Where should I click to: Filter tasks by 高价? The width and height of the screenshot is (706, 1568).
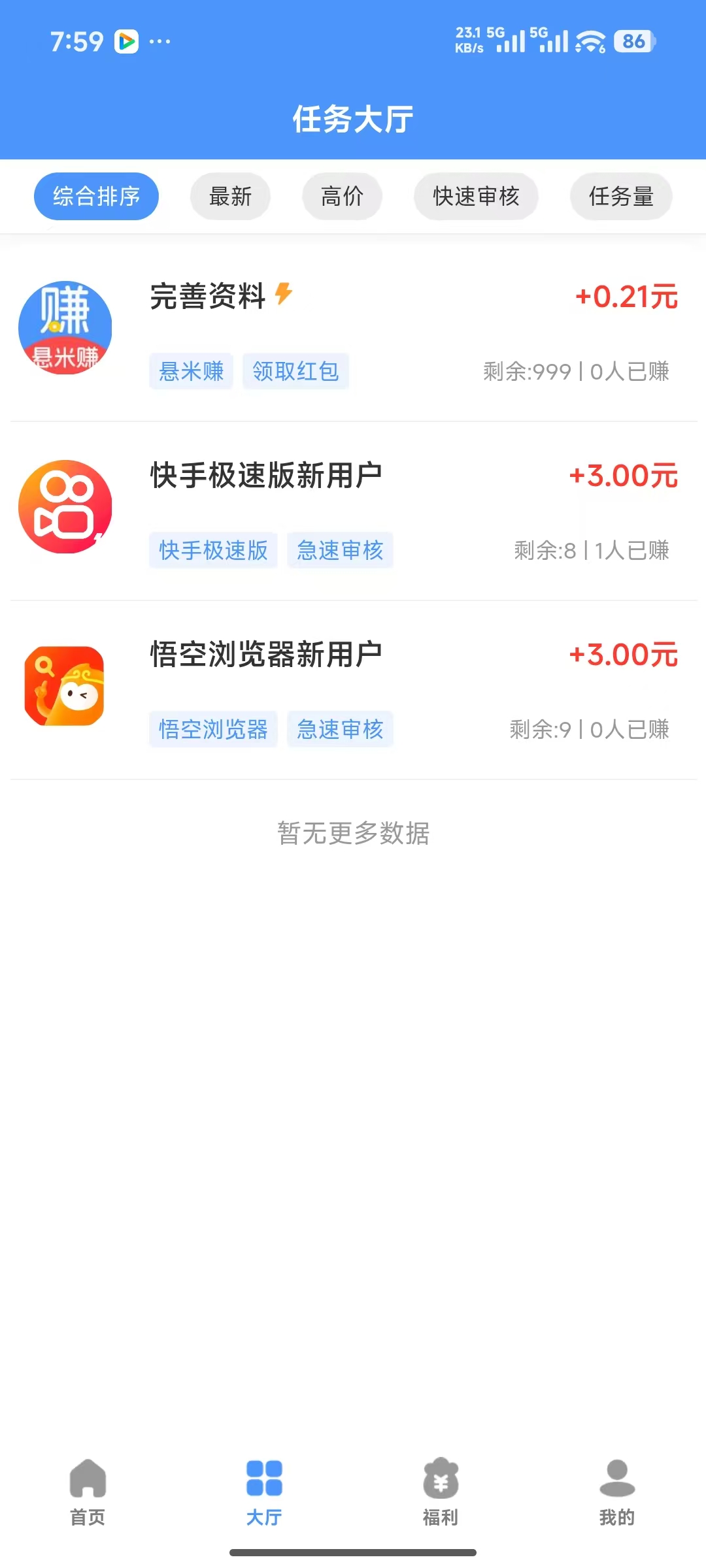[342, 197]
